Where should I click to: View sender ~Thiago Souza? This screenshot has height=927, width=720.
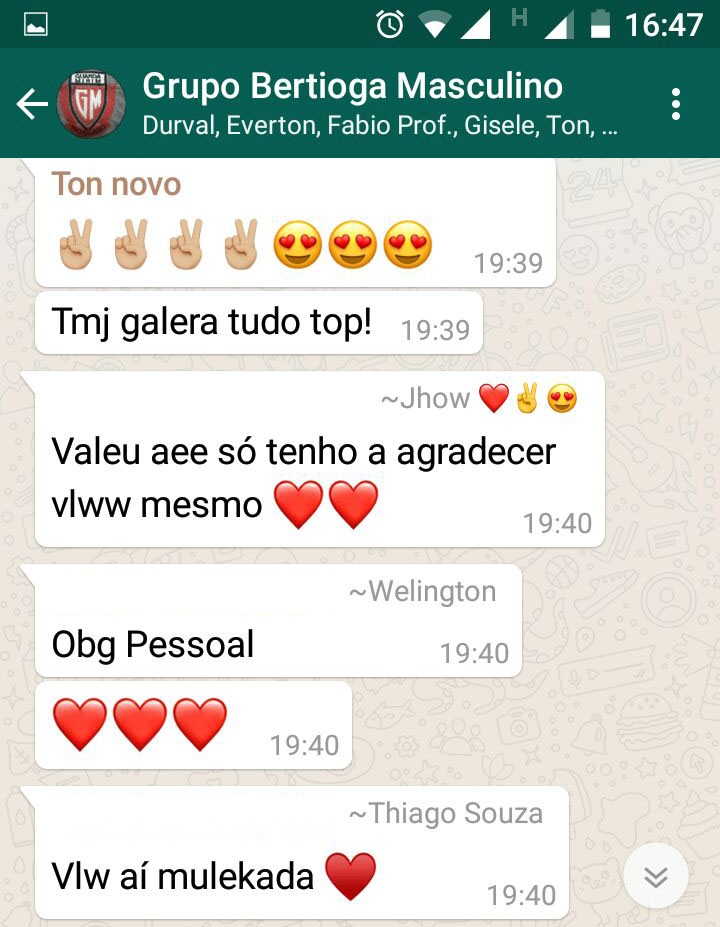click(x=445, y=814)
